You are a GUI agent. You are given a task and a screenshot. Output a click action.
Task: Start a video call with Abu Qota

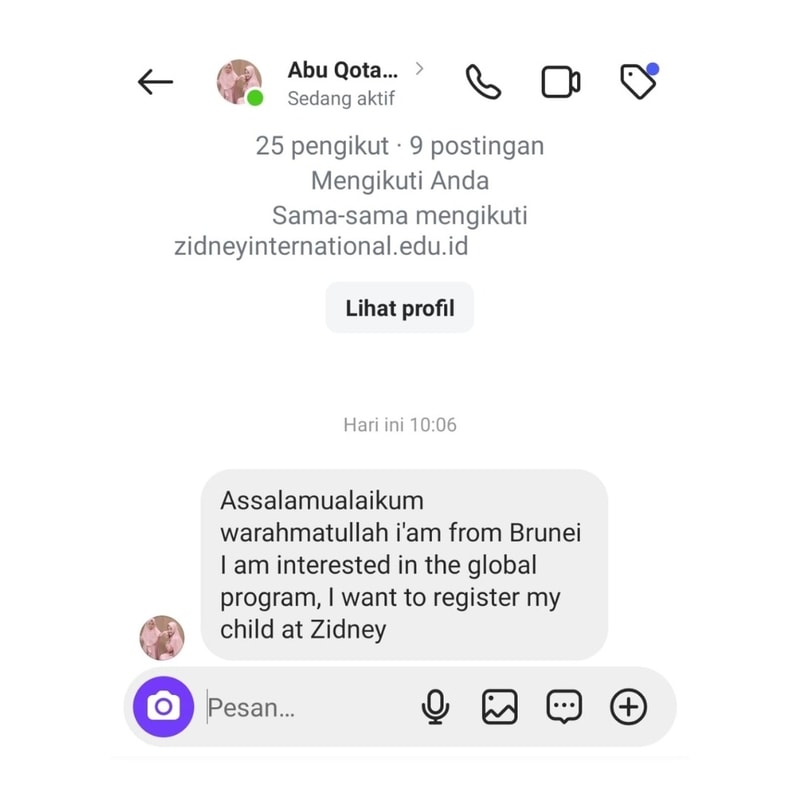pyautogui.click(x=561, y=82)
